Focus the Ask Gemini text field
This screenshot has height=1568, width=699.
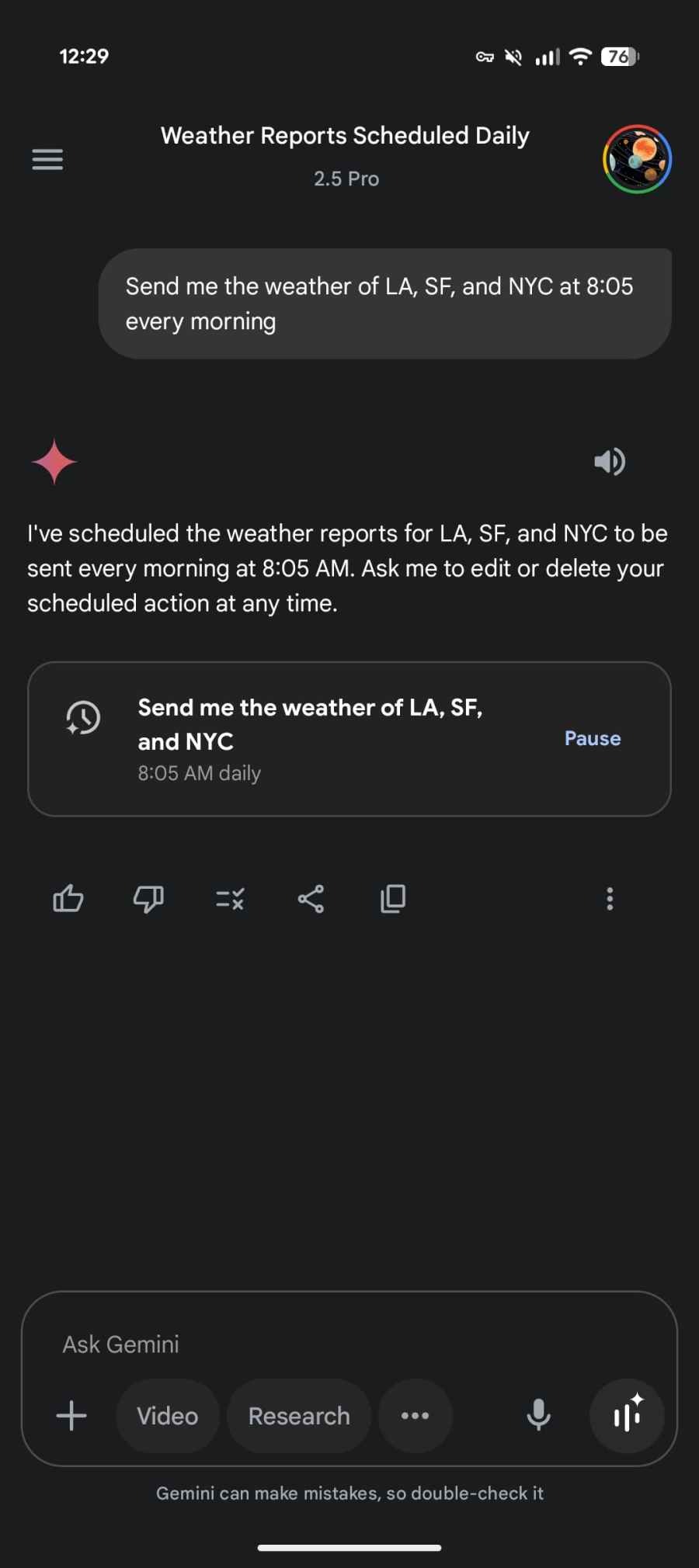(349, 1344)
